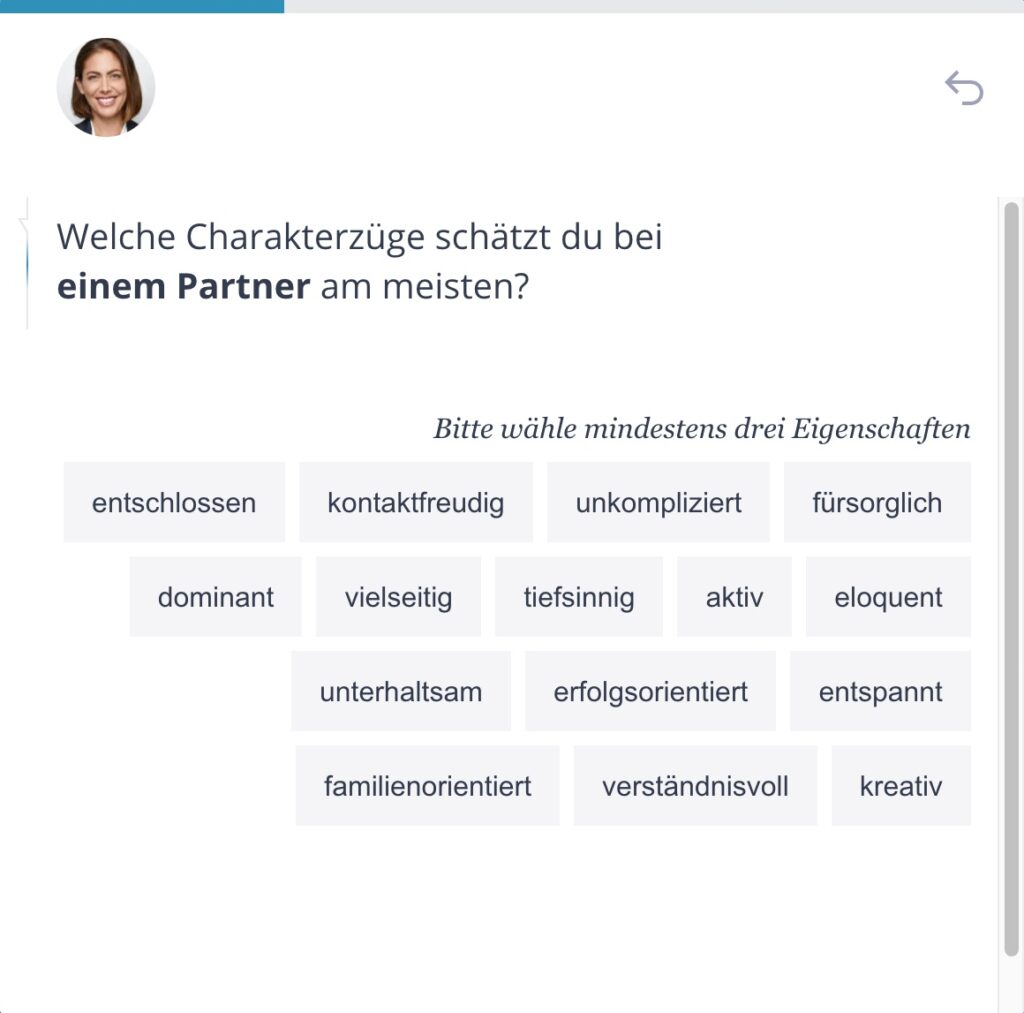Choose the 'kontaktfreudig' chip
The image size is (1024, 1013).
(415, 502)
